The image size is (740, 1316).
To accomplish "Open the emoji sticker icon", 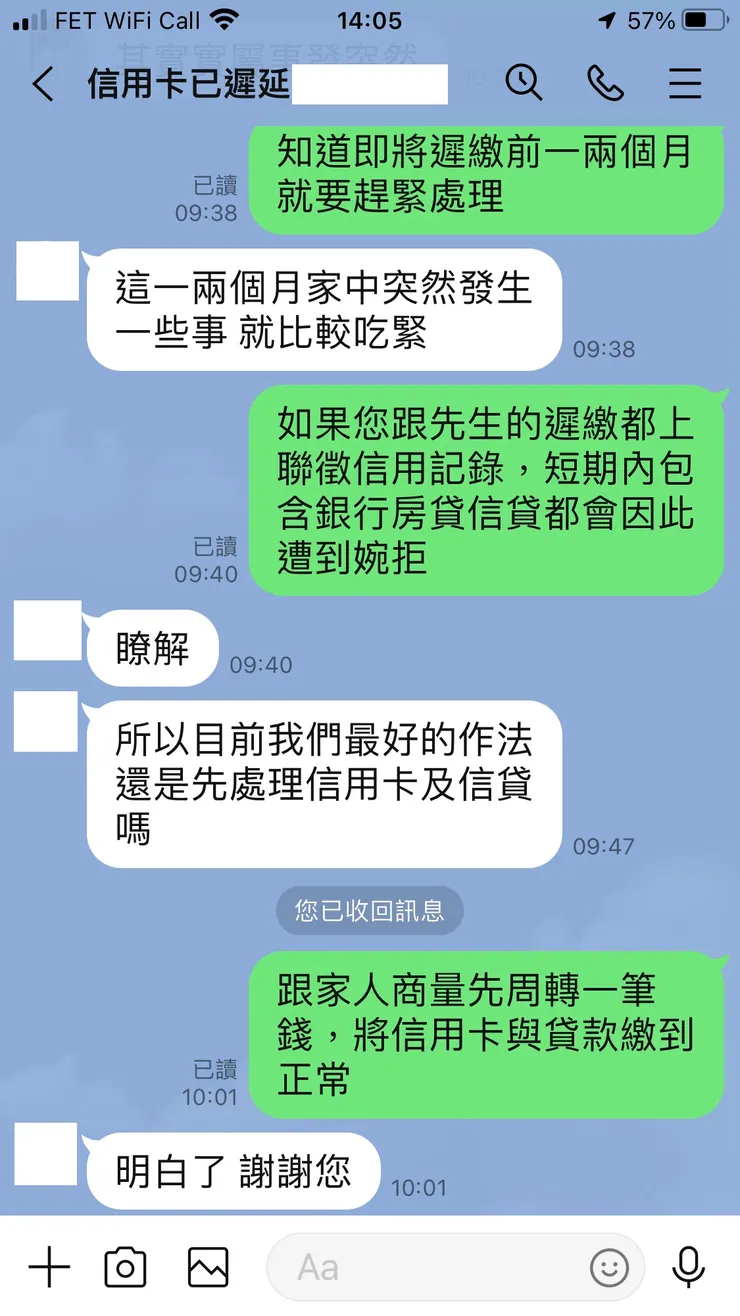I will 610,1267.
